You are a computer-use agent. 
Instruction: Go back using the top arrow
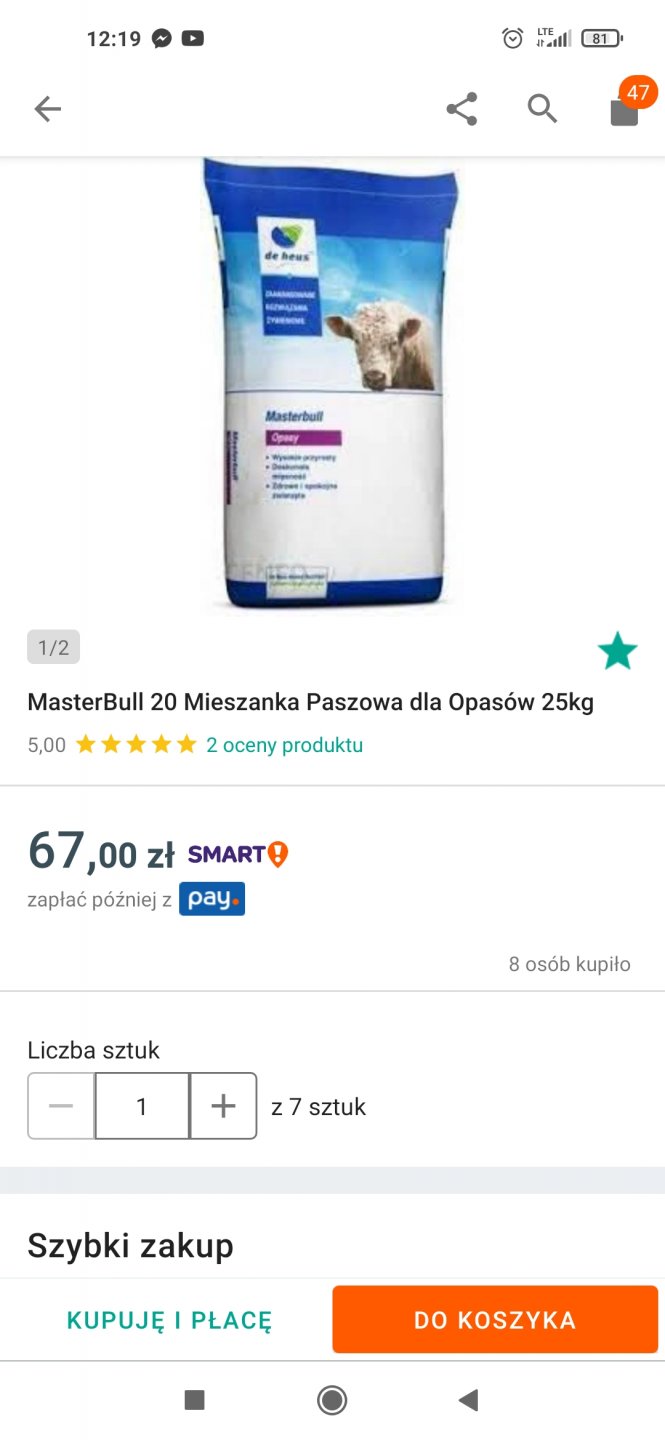click(47, 109)
